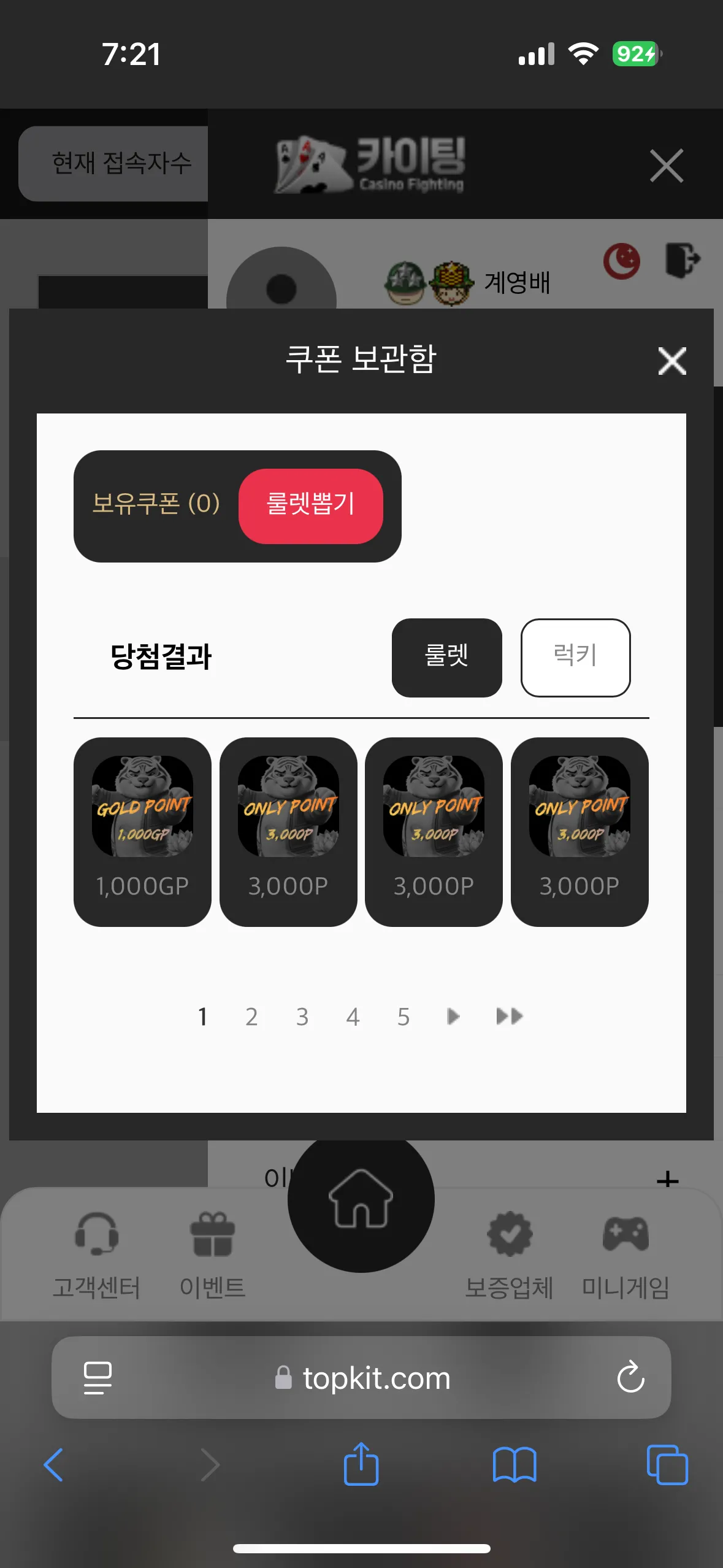Jump to results page 4
The height and width of the screenshot is (1568, 723).
point(353,1017)
